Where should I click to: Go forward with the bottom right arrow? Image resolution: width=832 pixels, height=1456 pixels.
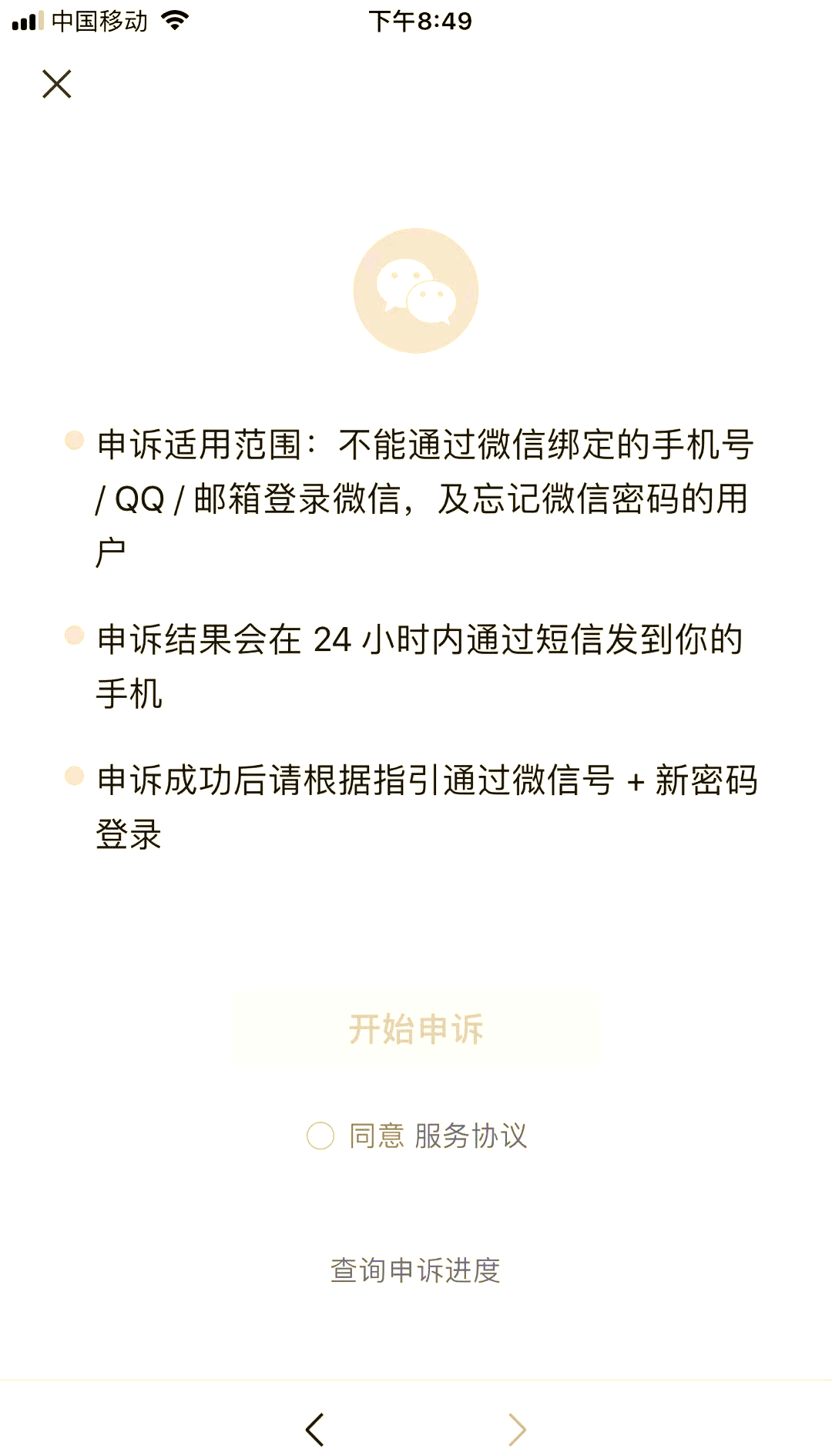517,1430
